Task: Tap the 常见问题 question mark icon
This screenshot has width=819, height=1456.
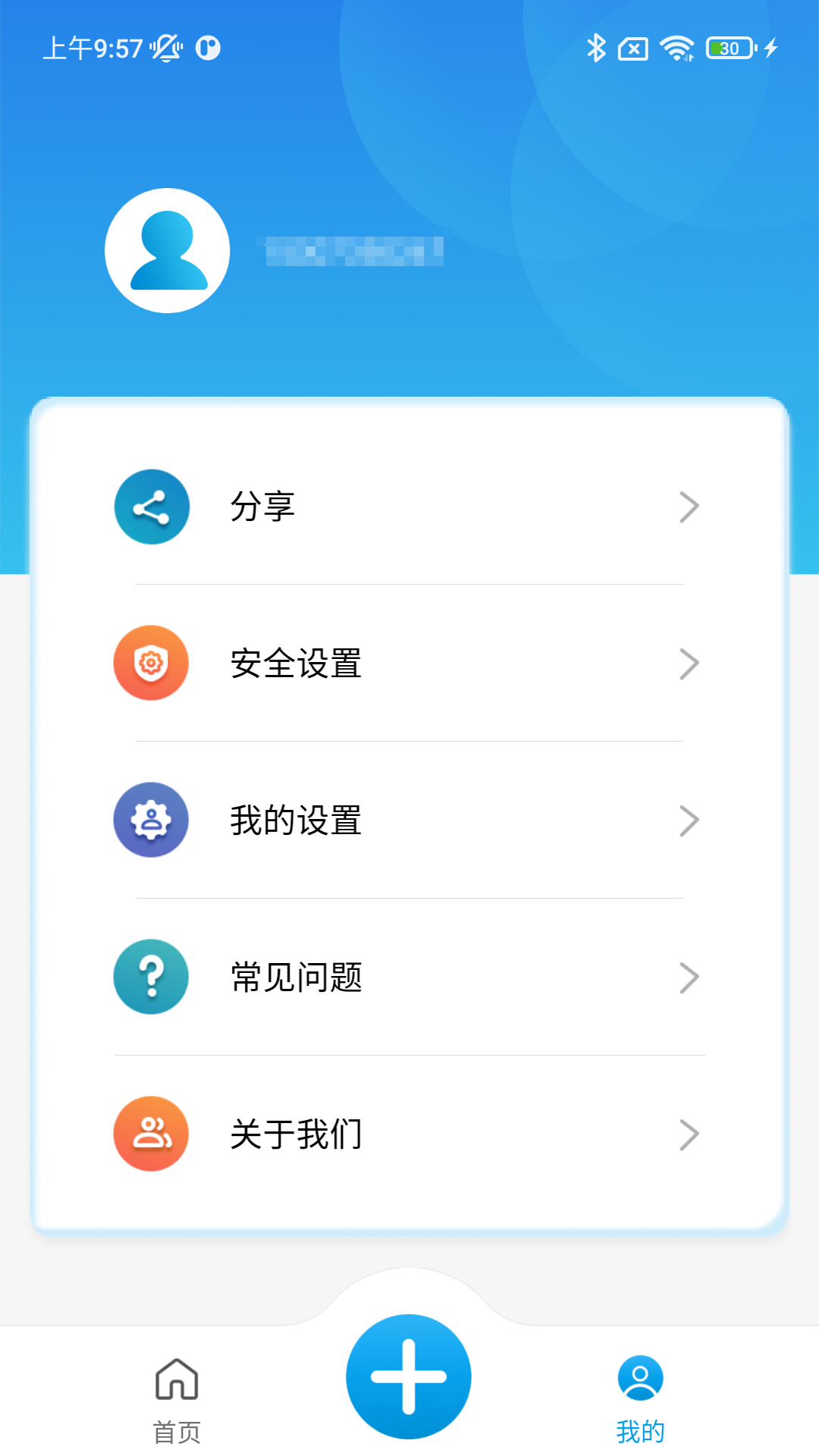Action: pyautogui.click(x=151, y=977)
